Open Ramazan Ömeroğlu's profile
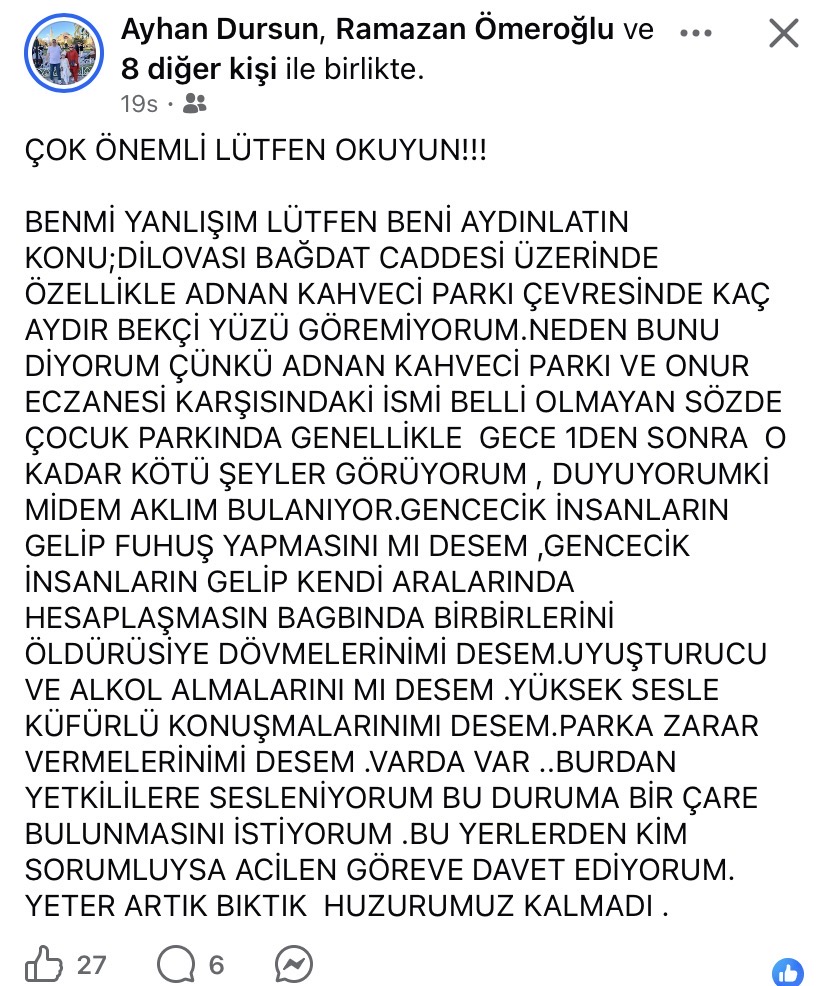This screenshot has width=828, height=986. coord(475,29)
